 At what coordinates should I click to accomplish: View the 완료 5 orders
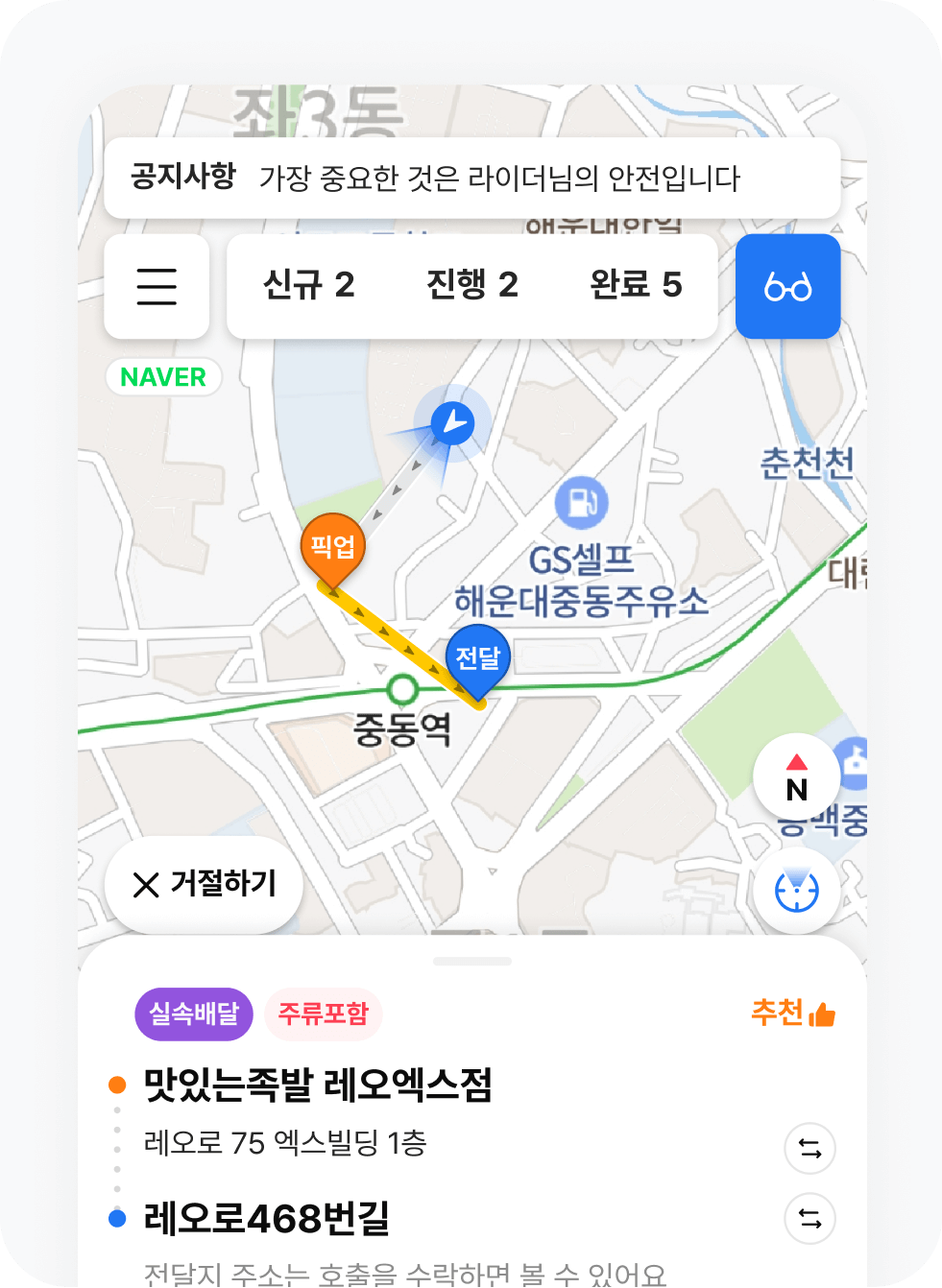click(636, 285)
